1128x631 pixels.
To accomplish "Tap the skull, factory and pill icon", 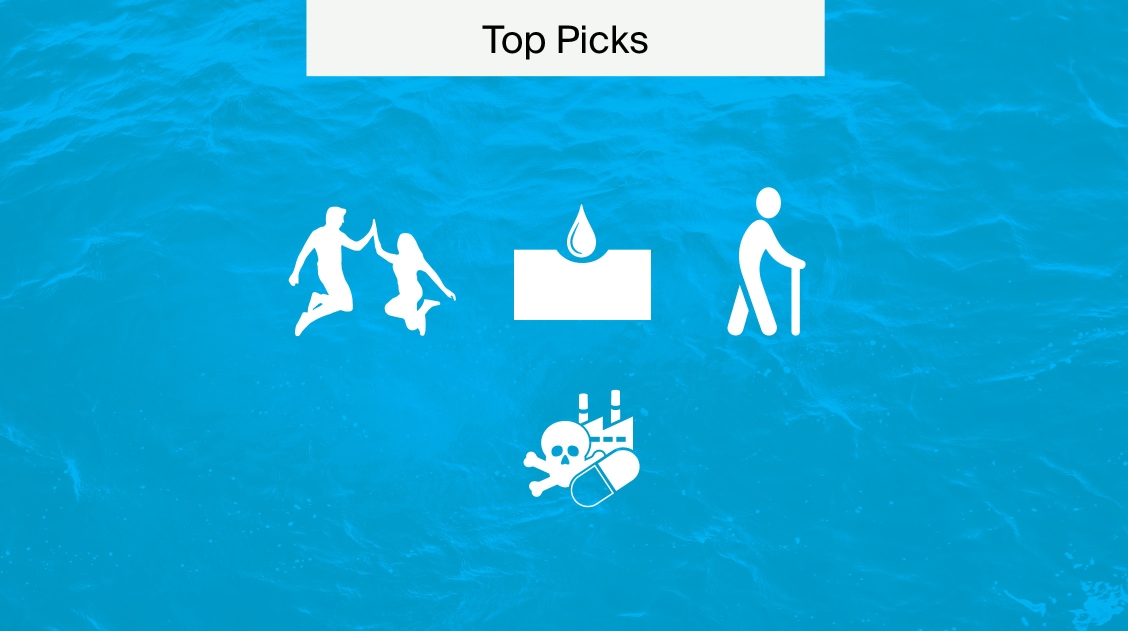I will tap(582, 450).
